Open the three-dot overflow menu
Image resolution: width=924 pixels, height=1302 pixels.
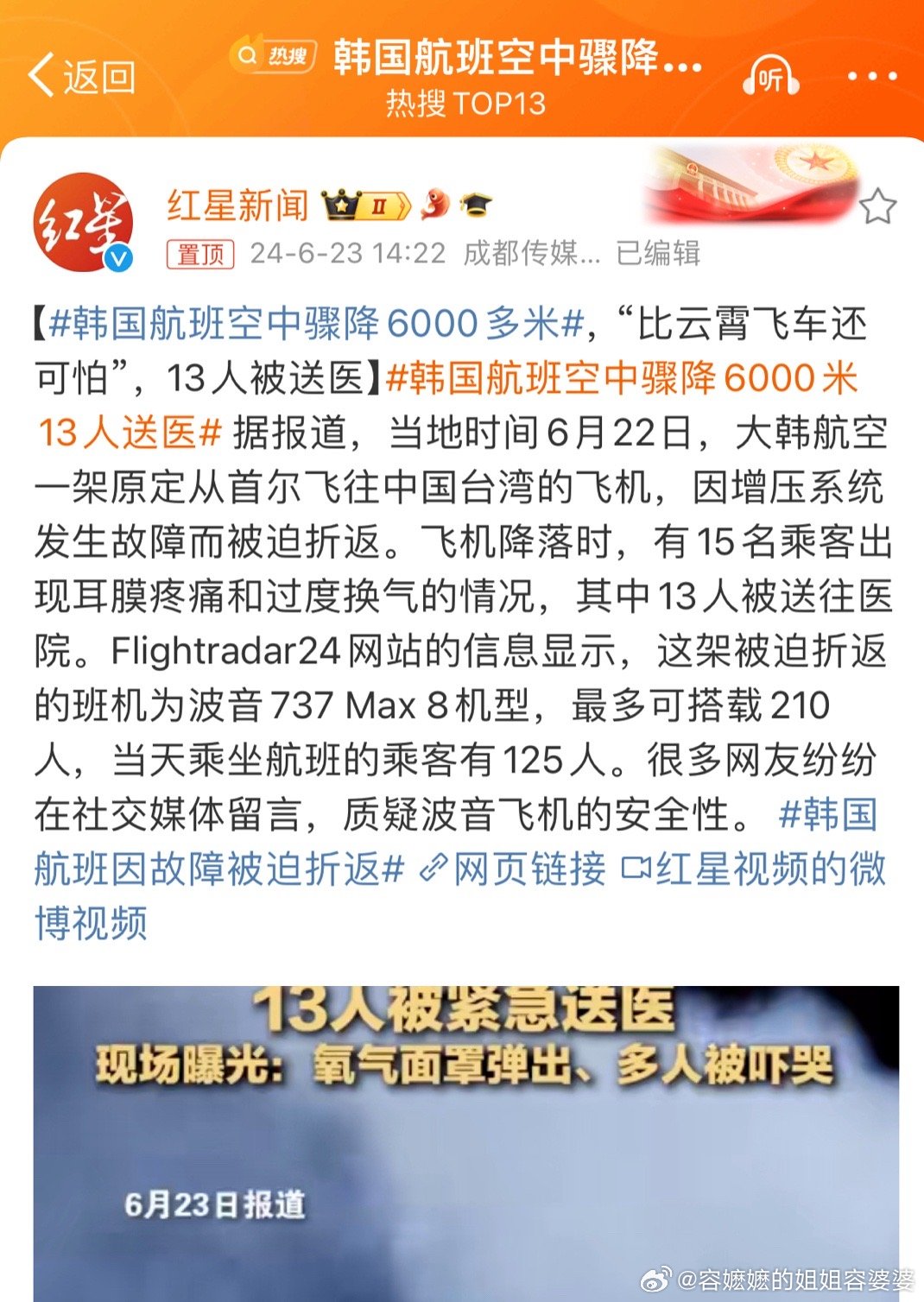871,77
